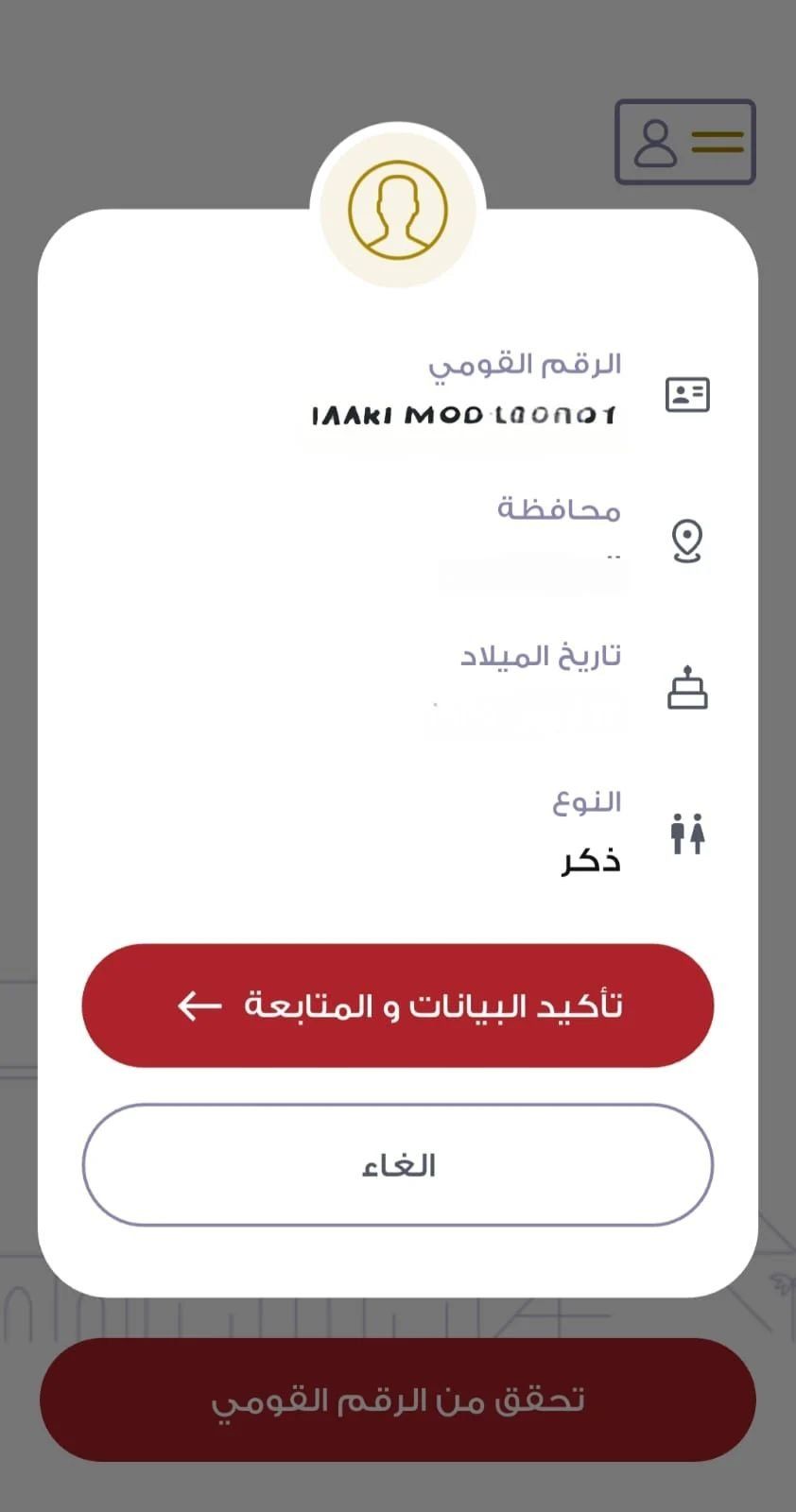The width and height of the screenshot is (796, 1512).
Task: Click the تاريخ الميلاد label
Action: click(x=539, y=654)
